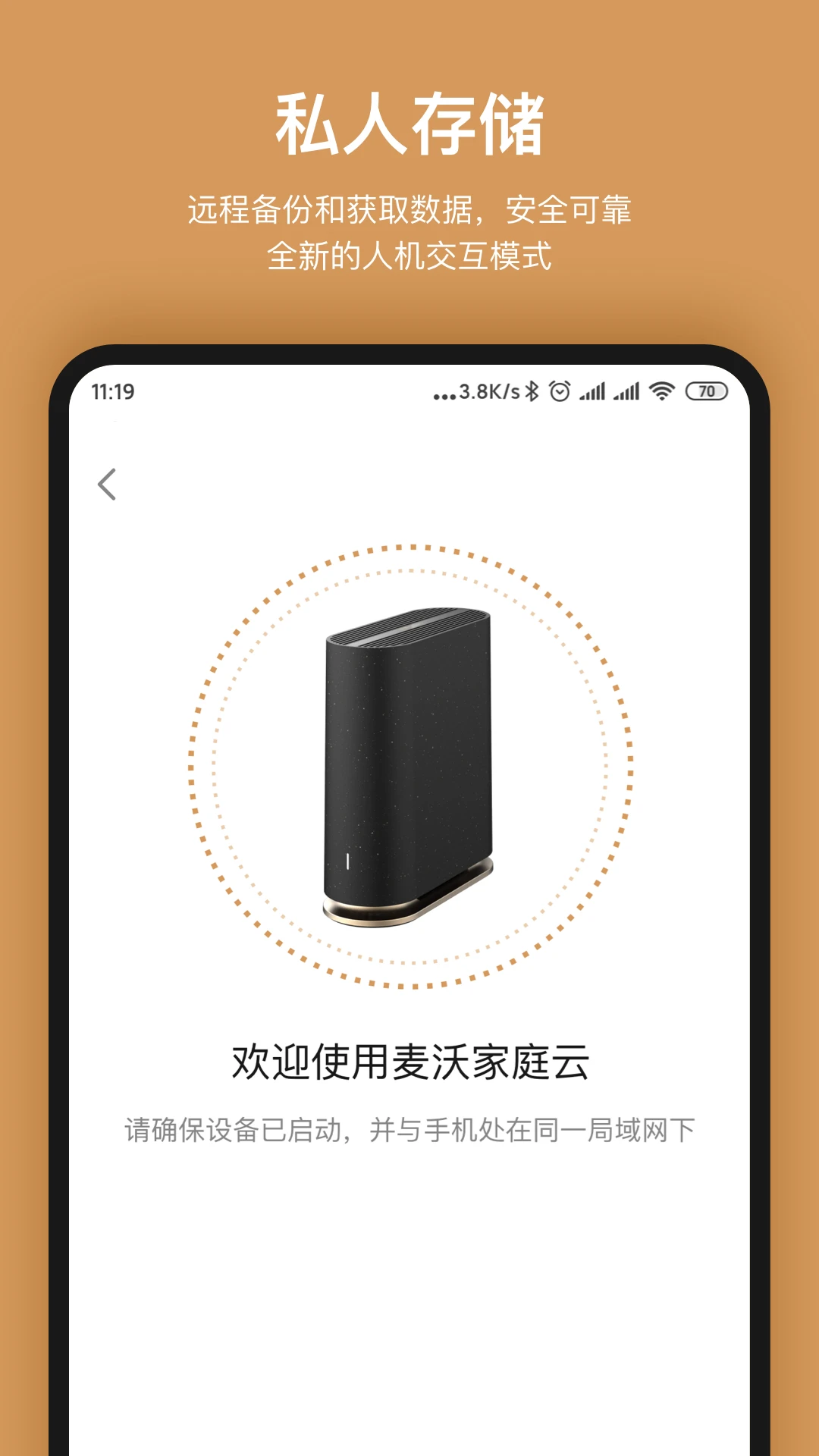Tap the white power indicator on the device
The image size is (819, 1456).
tap(348, 863)
